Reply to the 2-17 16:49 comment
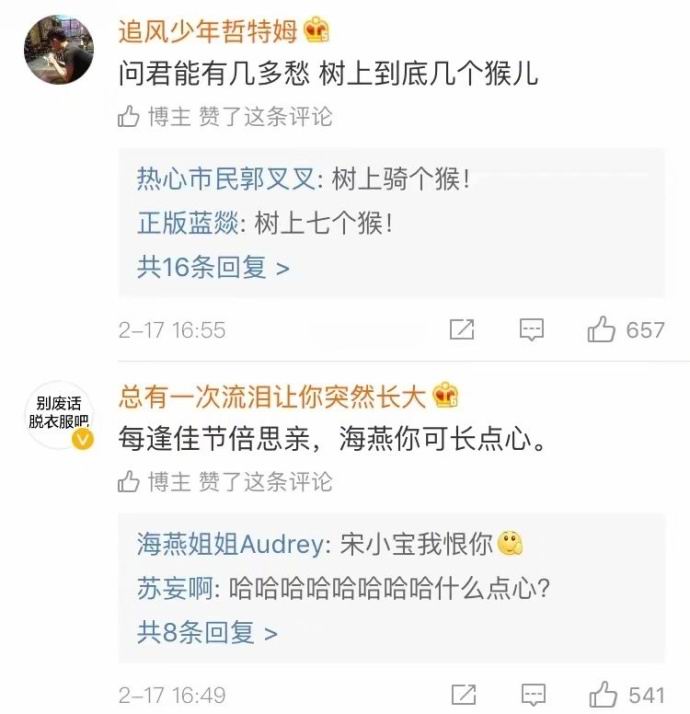 pyautogui.click(x=532, y=694)
